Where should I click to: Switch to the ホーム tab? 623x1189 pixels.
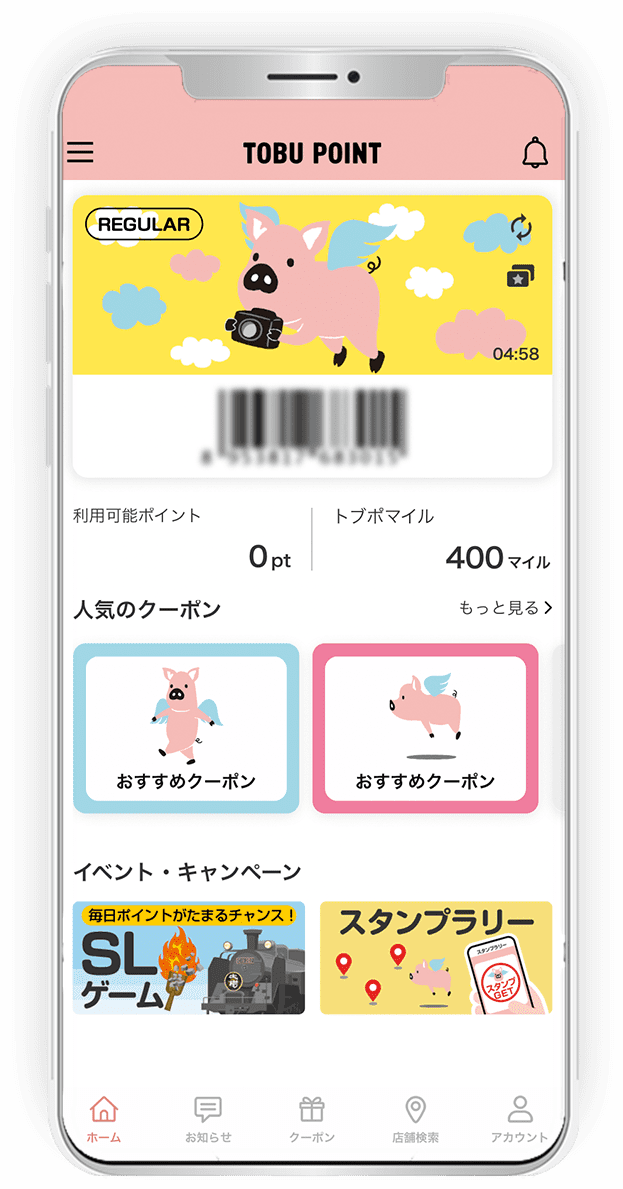[x=104, y=1118]
